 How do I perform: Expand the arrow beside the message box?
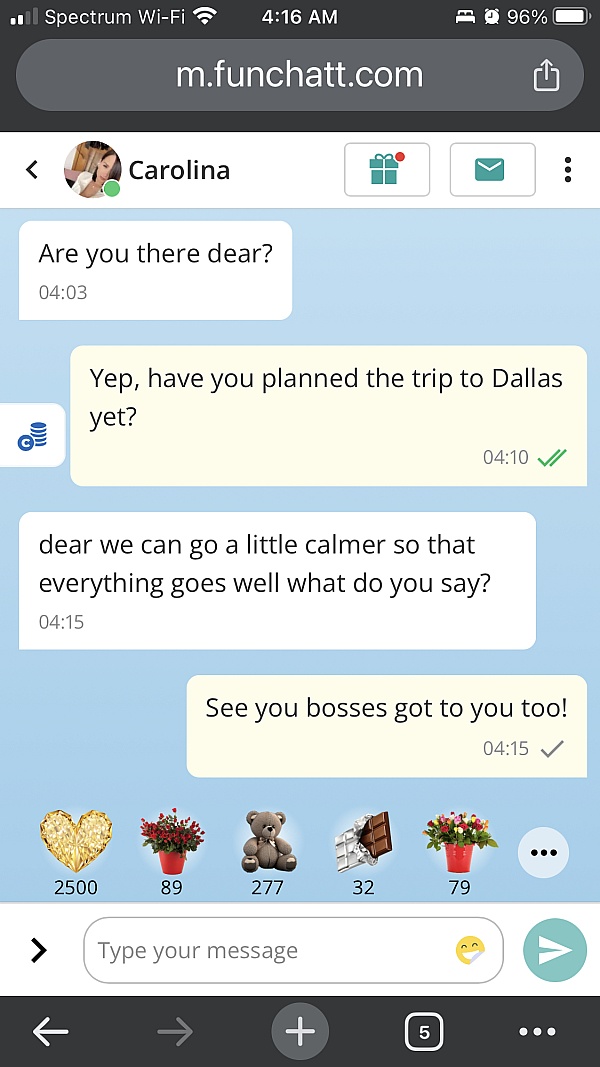(x=39, y=950)
